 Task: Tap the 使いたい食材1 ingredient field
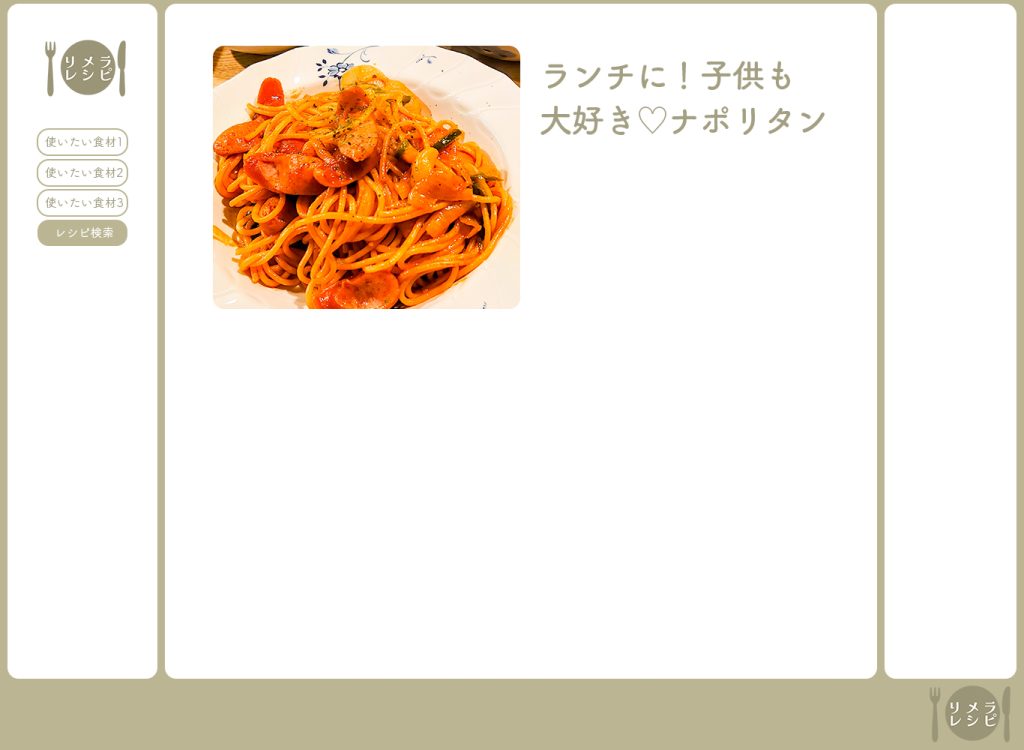coord(82,142)
